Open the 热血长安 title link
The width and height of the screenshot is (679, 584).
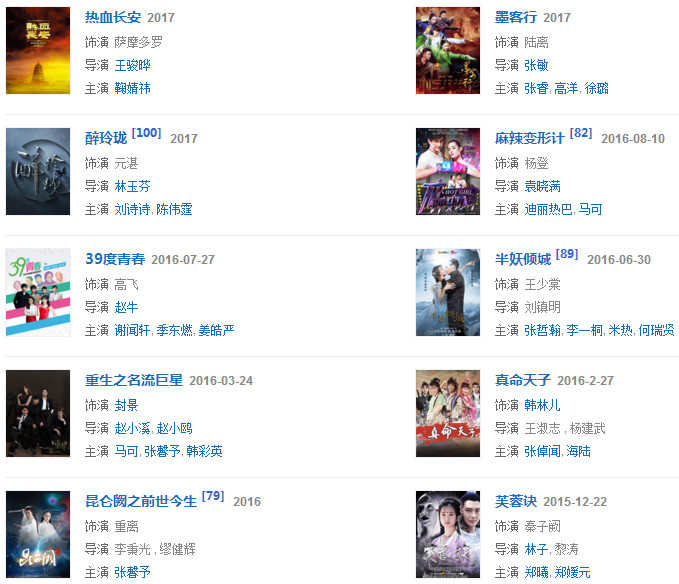tap(113, 17)
